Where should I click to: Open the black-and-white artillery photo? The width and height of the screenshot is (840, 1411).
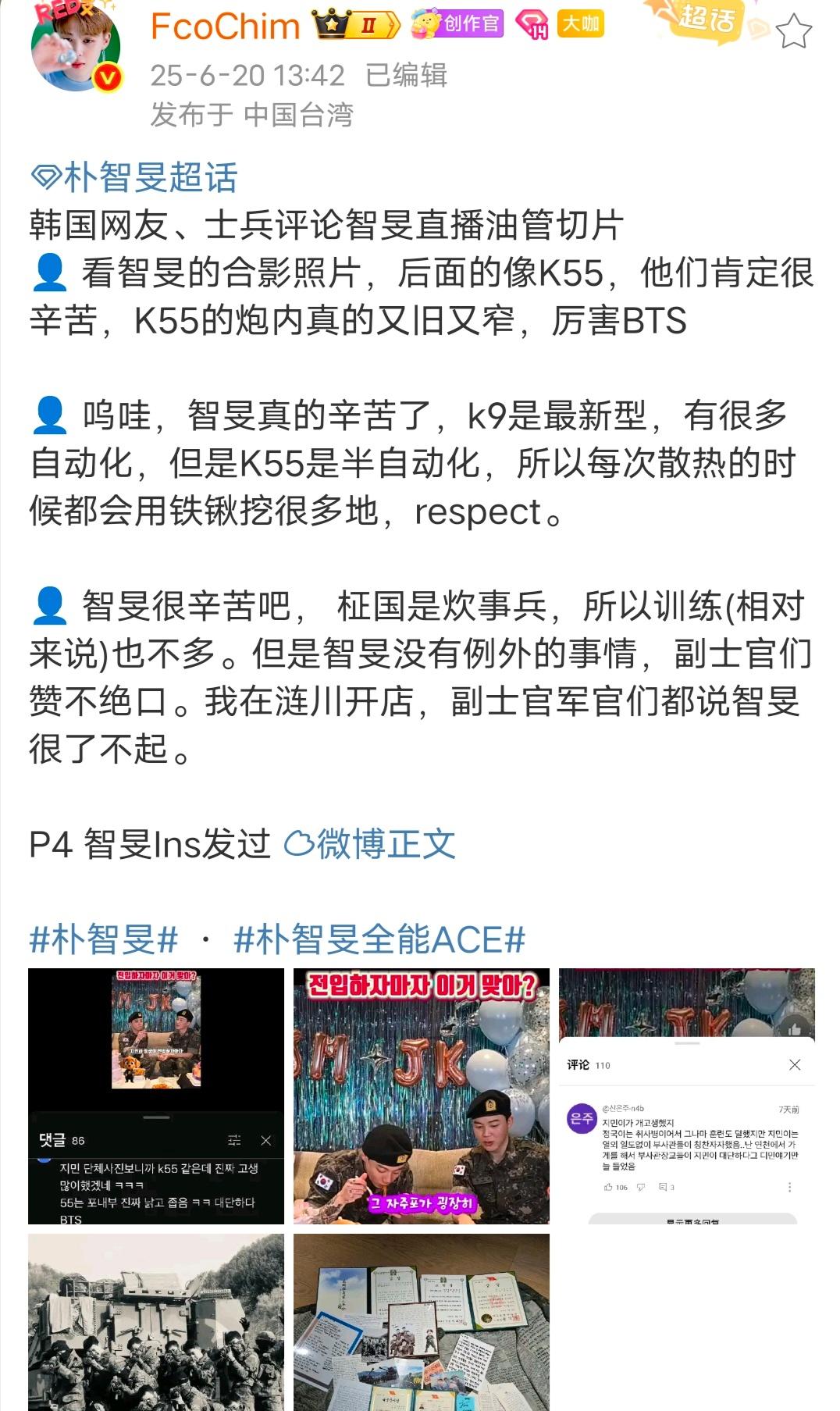(x=156, y=1323)
